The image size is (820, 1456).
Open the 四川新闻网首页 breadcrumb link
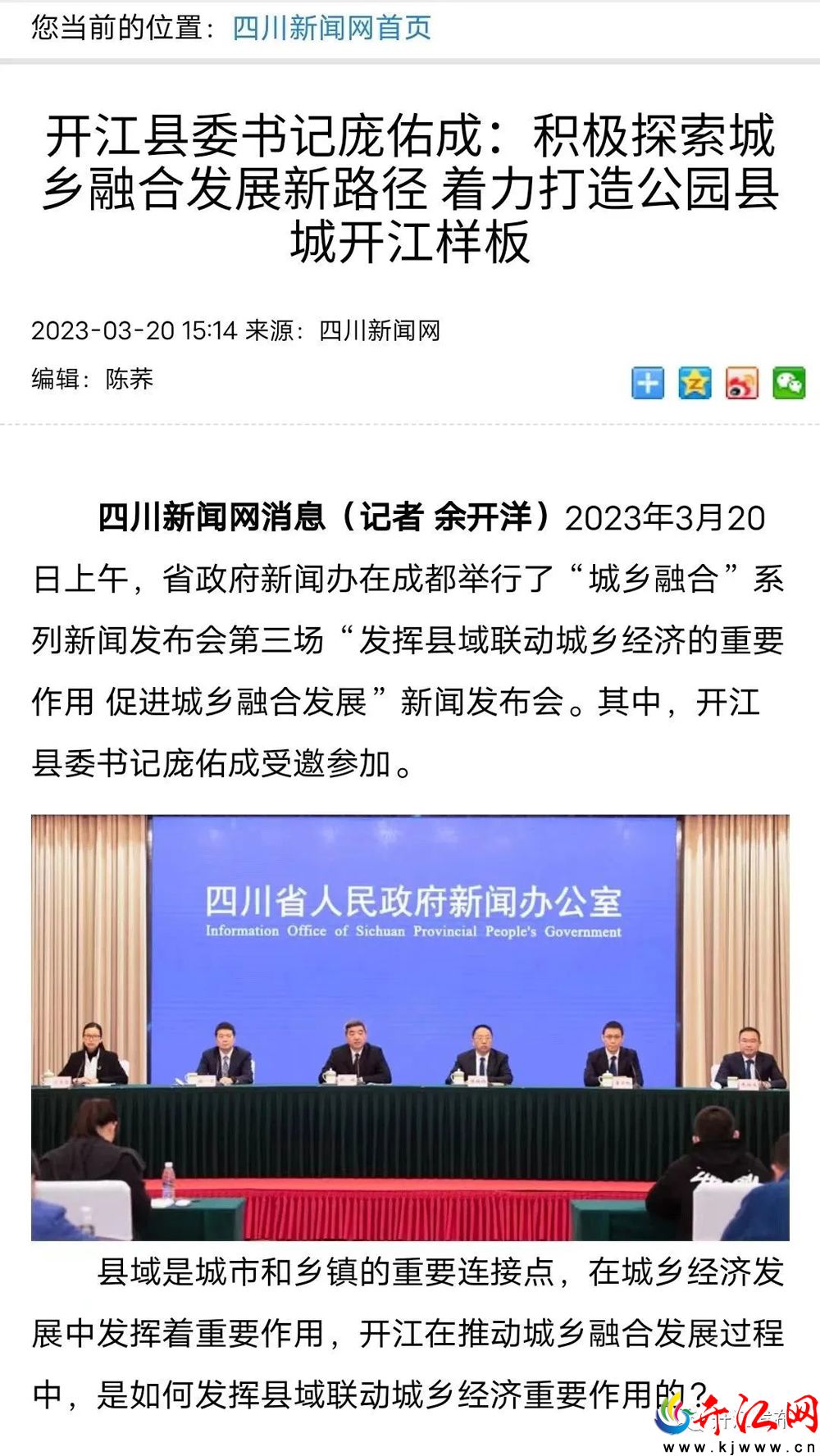click(x=331, y=28)
